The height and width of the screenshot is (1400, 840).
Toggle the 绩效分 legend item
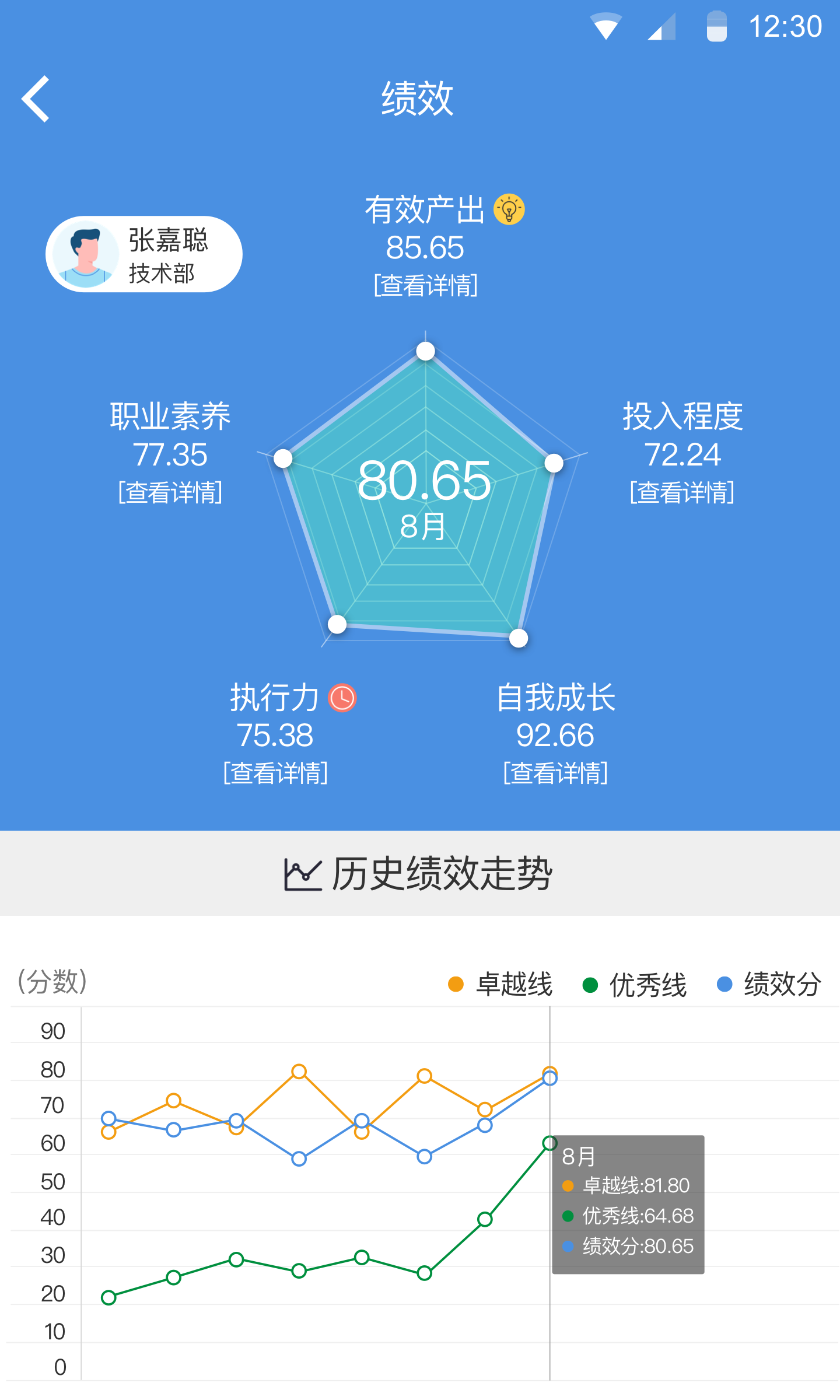(769, 985)
